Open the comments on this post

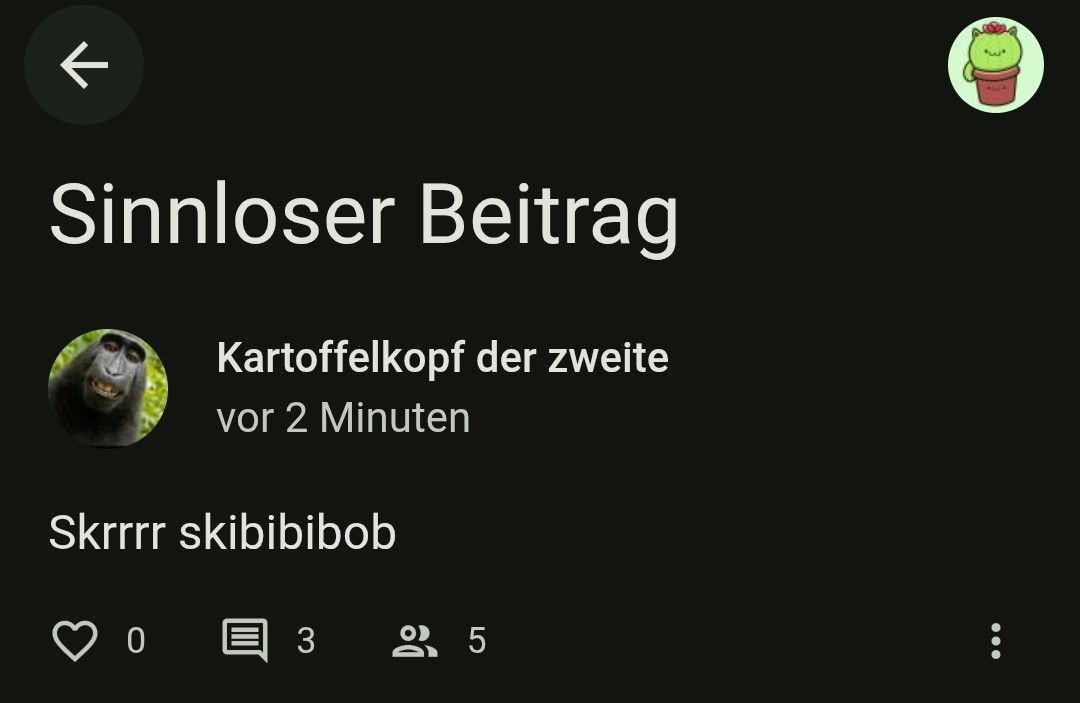pos(245,640)
